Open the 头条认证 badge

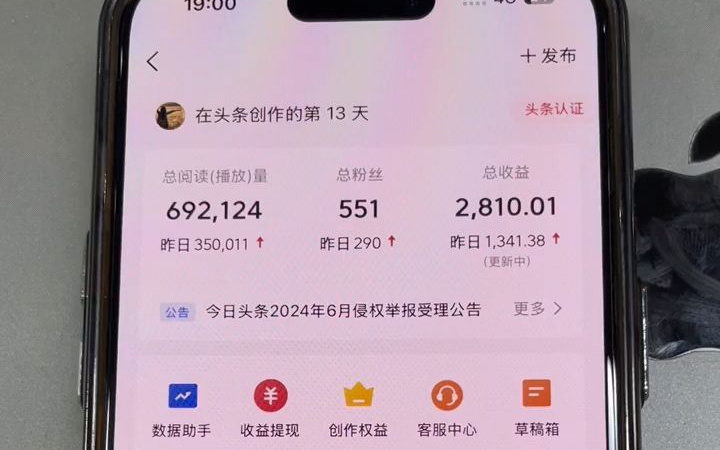coord(553,109)
